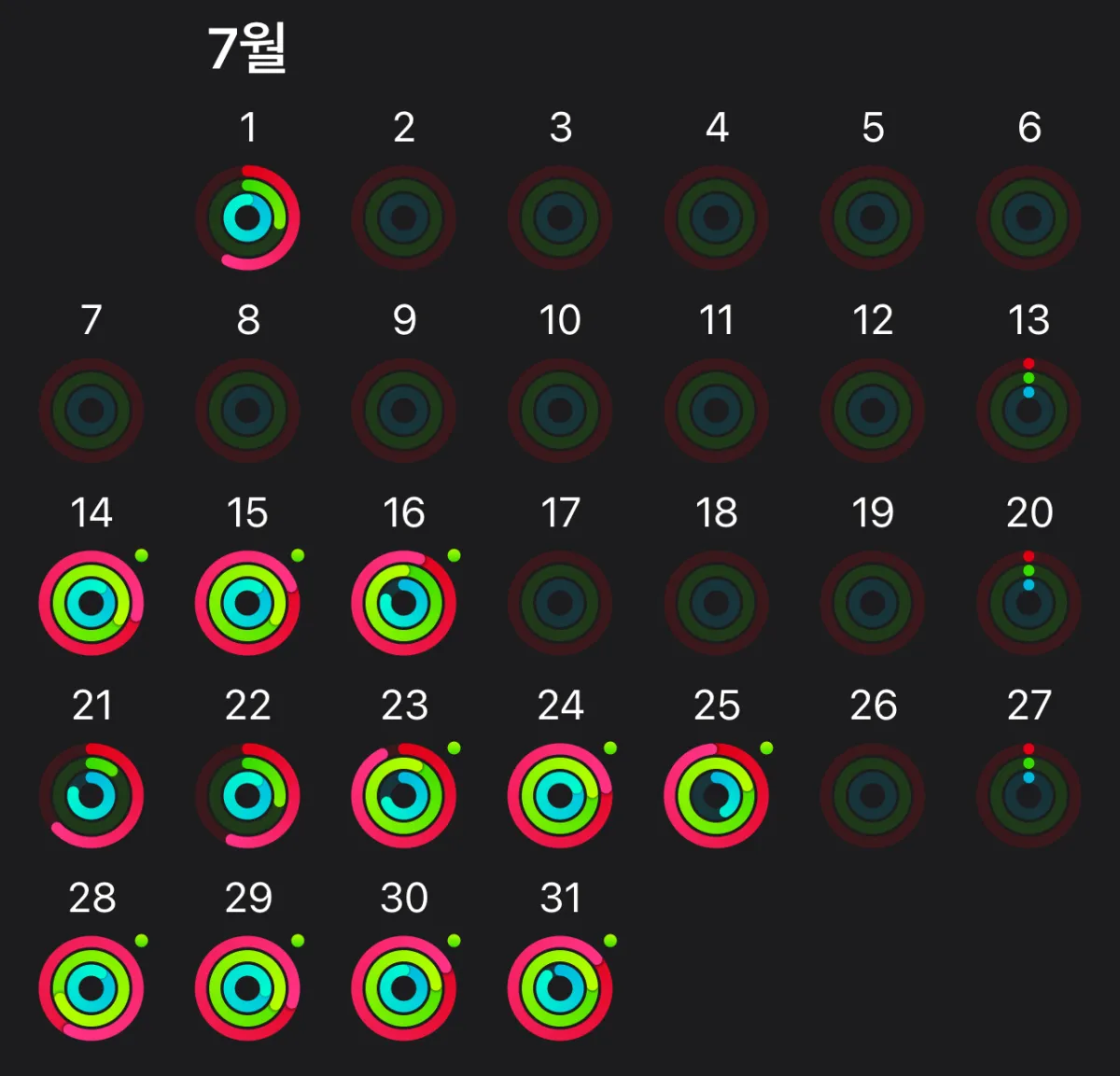Select July 29 activity rings
Viewport: 1120px width, 1076px height.
pos(247,988)
